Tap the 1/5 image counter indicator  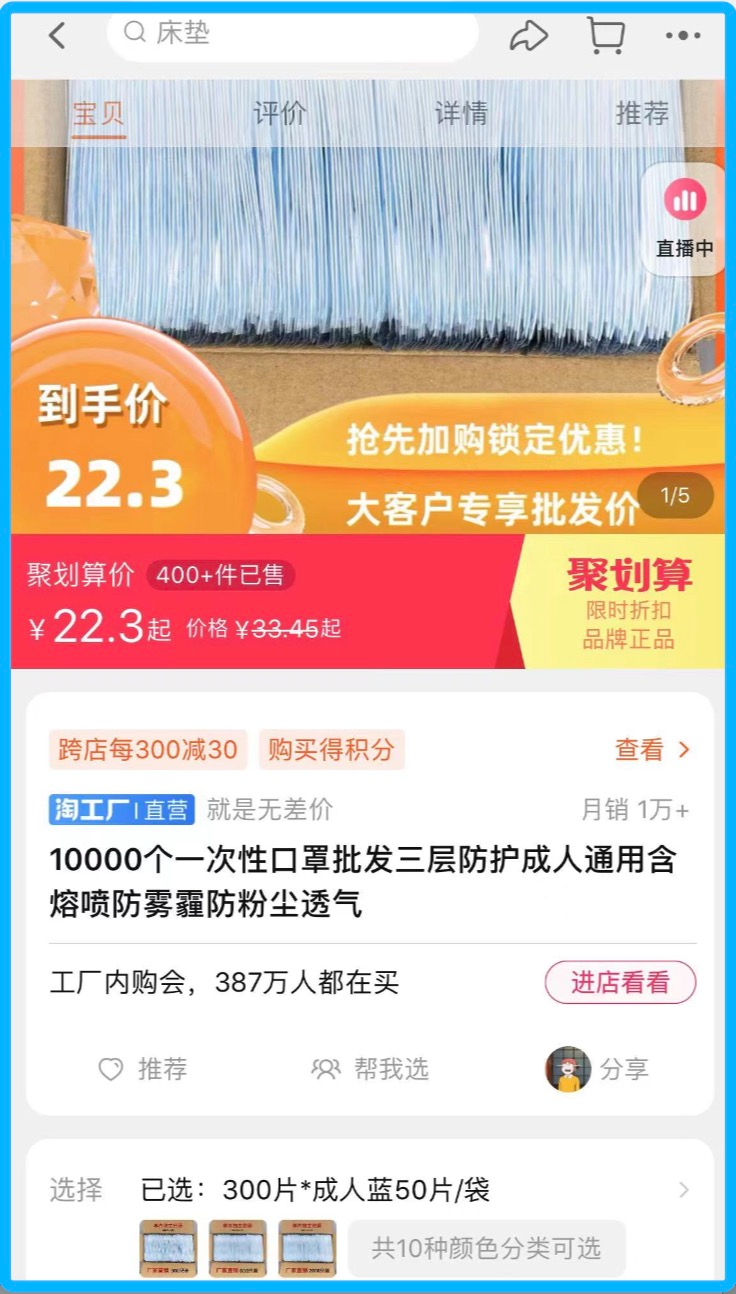point(674,494)
